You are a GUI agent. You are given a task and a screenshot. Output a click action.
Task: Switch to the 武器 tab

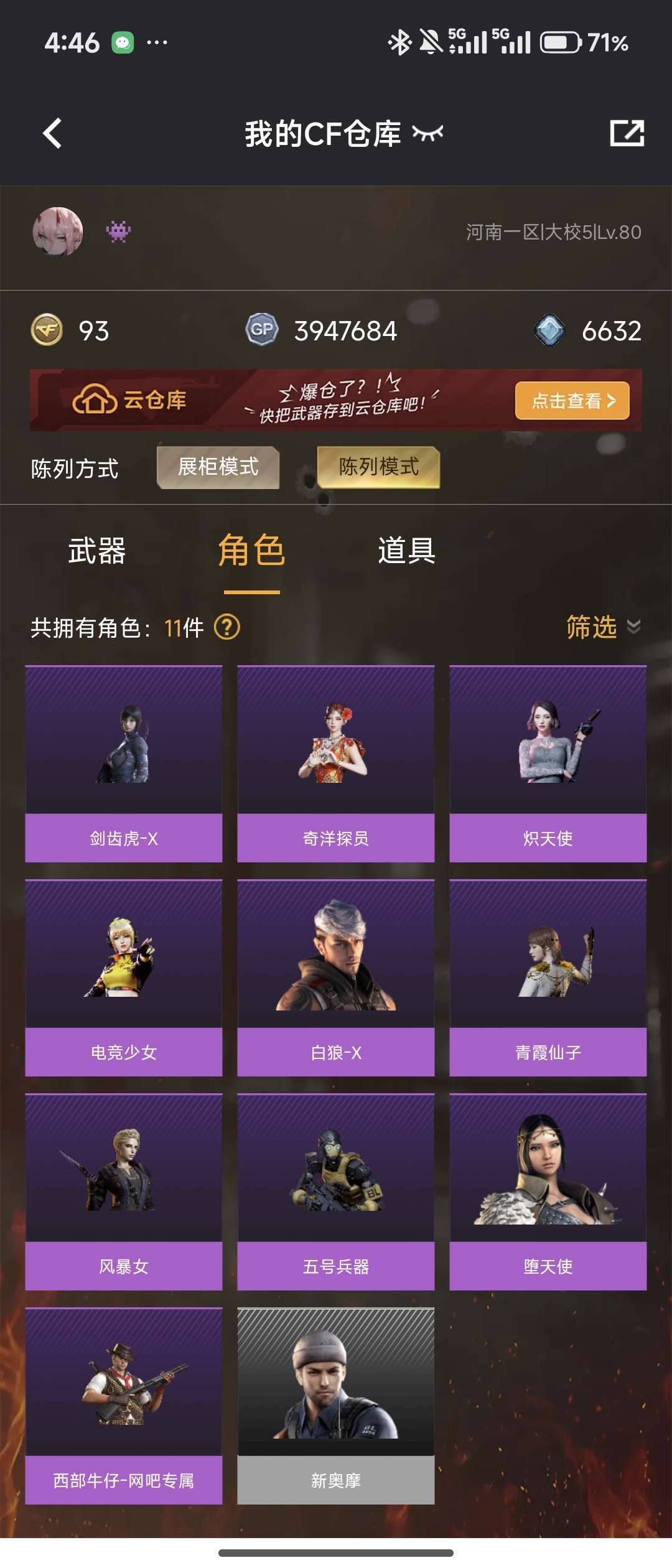tap(97, 551)
